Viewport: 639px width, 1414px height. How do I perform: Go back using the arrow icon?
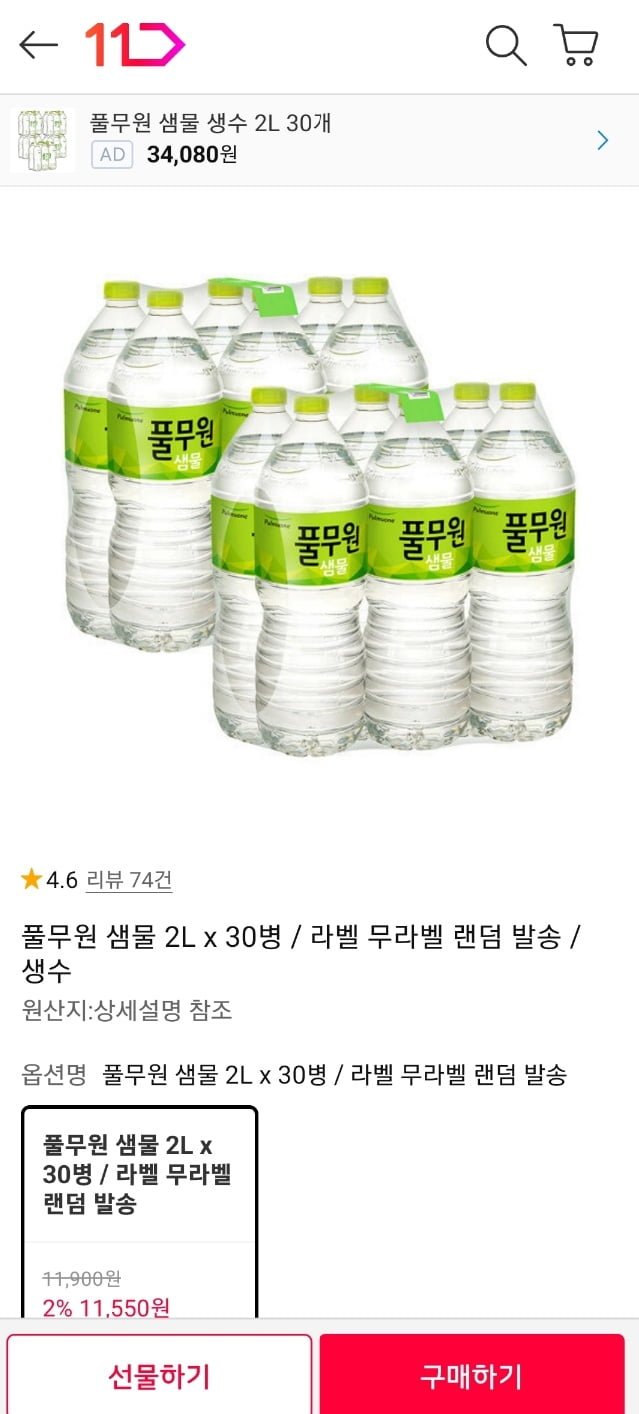pyautogui.click(x=39, y=45)
